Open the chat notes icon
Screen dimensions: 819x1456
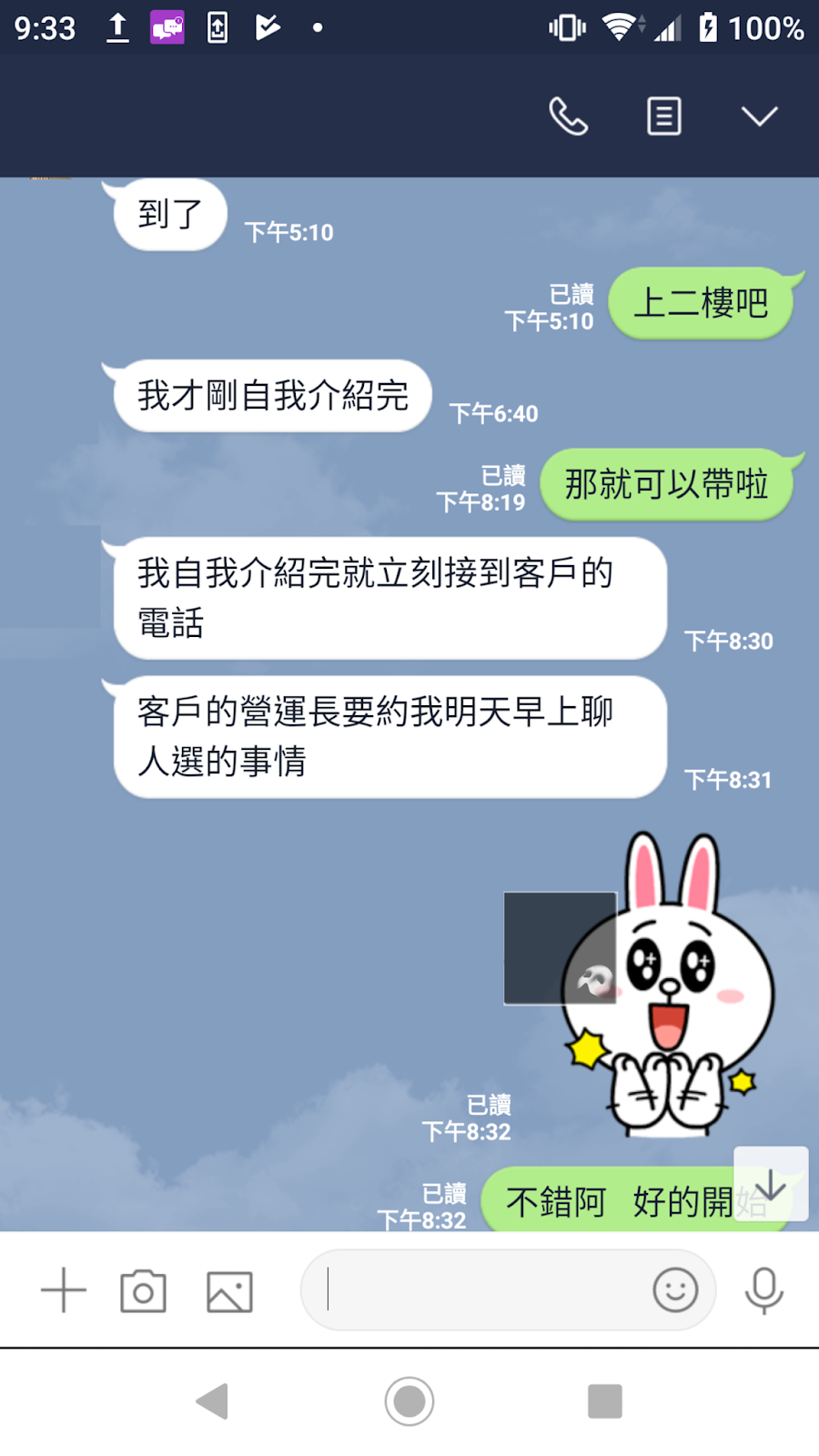pos(664,116)
